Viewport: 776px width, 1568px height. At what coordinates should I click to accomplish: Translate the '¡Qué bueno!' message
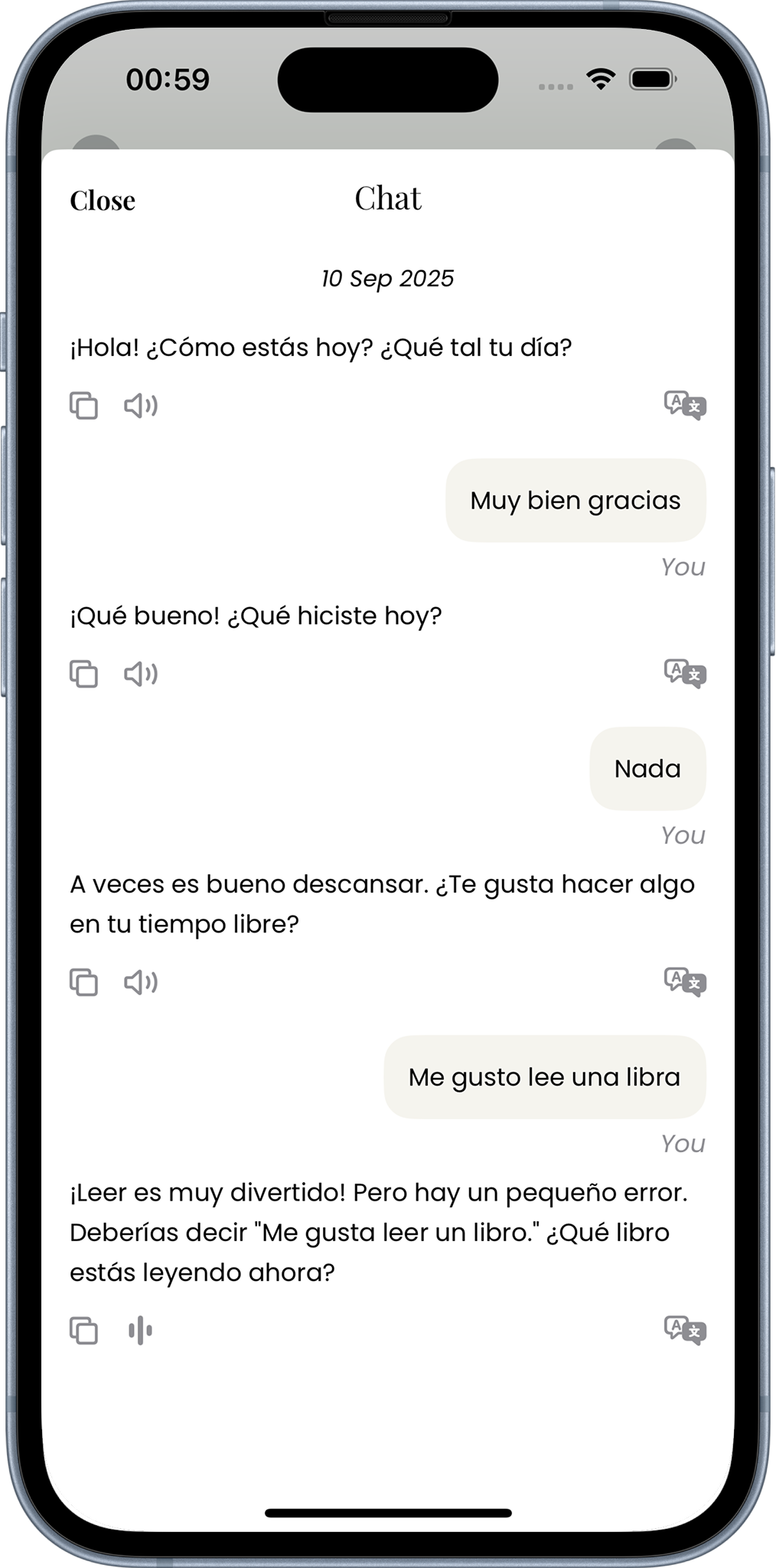tap(686, 675)
